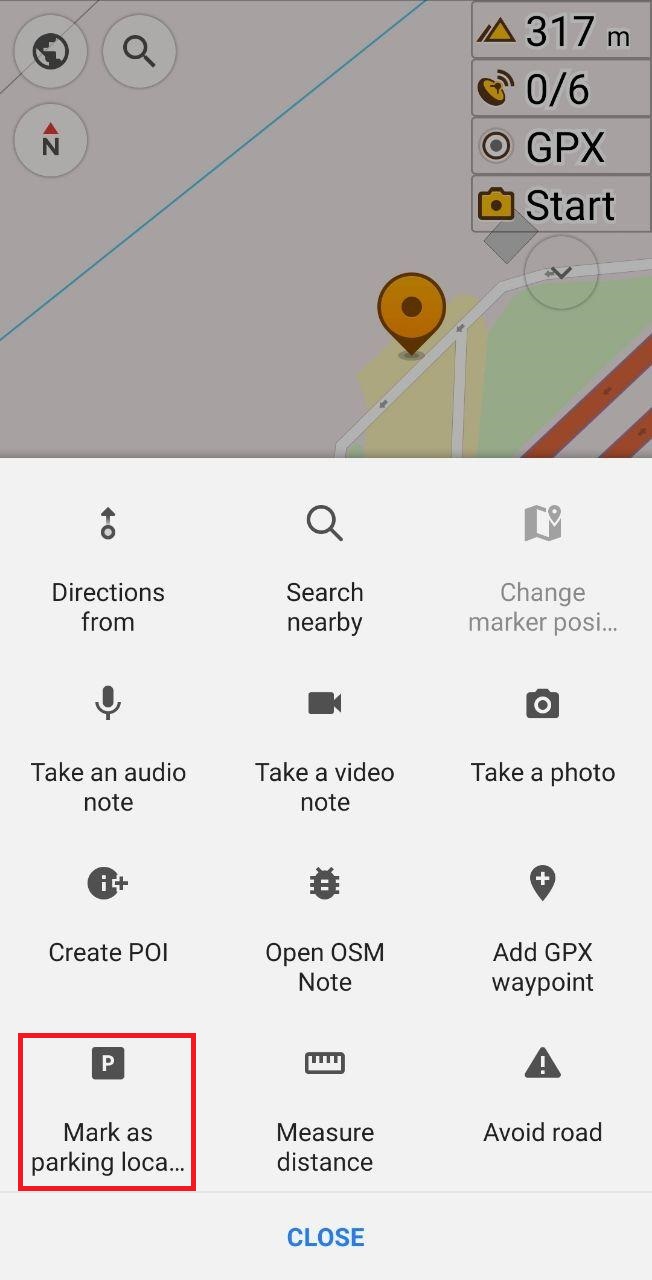Tap the orange map marker pin
This screenshot has width=652, height=1280.
click(411, 310)
